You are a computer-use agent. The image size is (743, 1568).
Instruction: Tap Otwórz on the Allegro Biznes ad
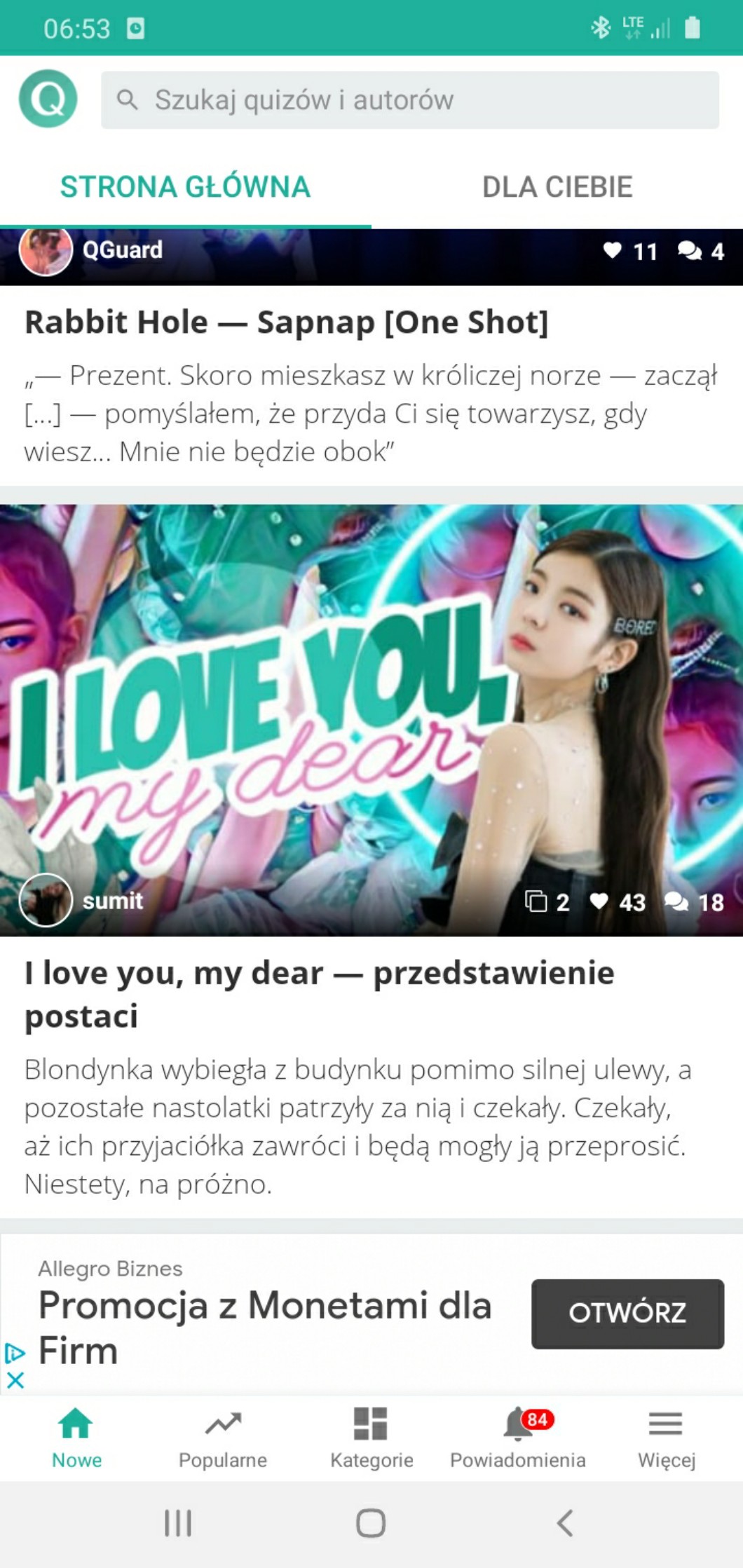click(627, 1313)
